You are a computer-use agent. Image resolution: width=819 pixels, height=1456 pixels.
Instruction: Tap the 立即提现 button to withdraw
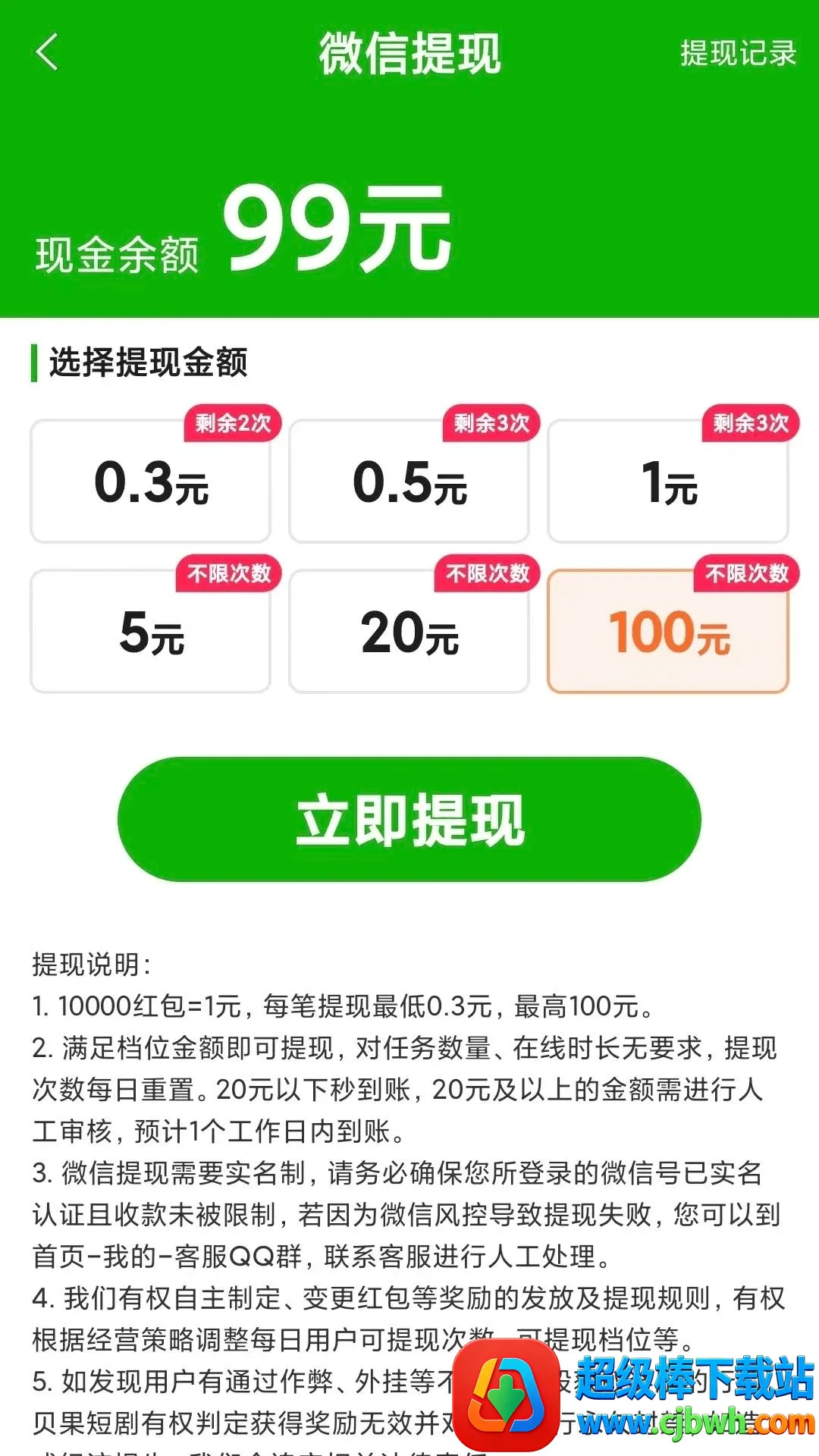pos(409,819)
